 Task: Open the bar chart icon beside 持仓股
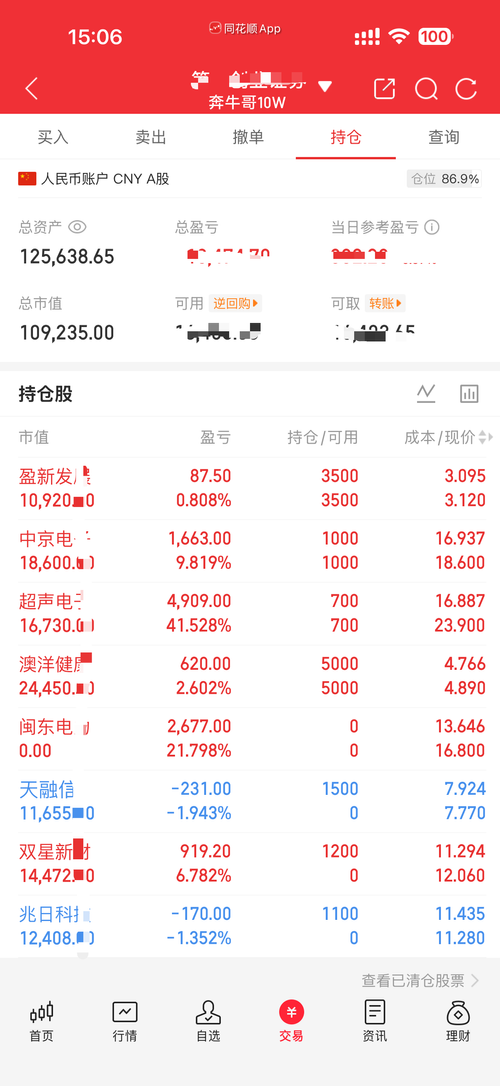tap(469, 393)
